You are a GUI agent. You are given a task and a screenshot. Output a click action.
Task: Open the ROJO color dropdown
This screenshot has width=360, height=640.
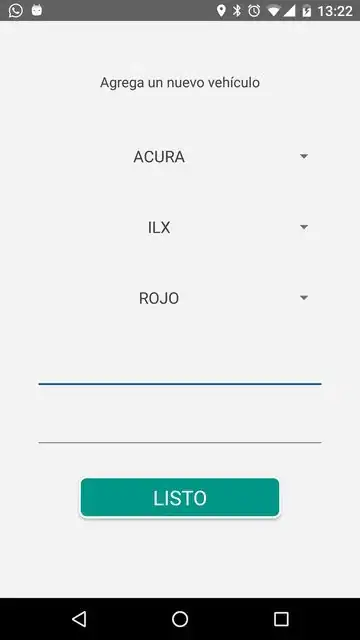pos(180,298)
